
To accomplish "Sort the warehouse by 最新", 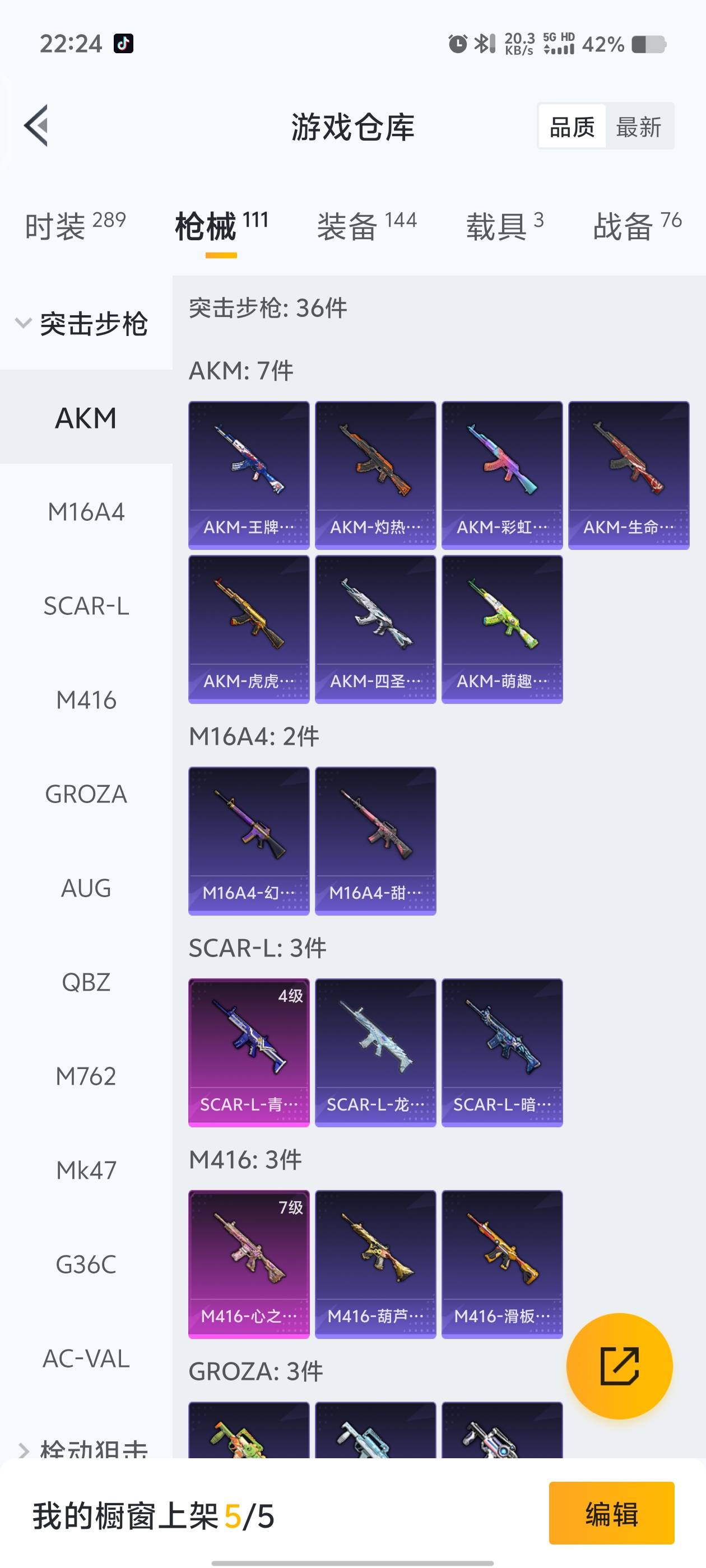I will 638,127.
